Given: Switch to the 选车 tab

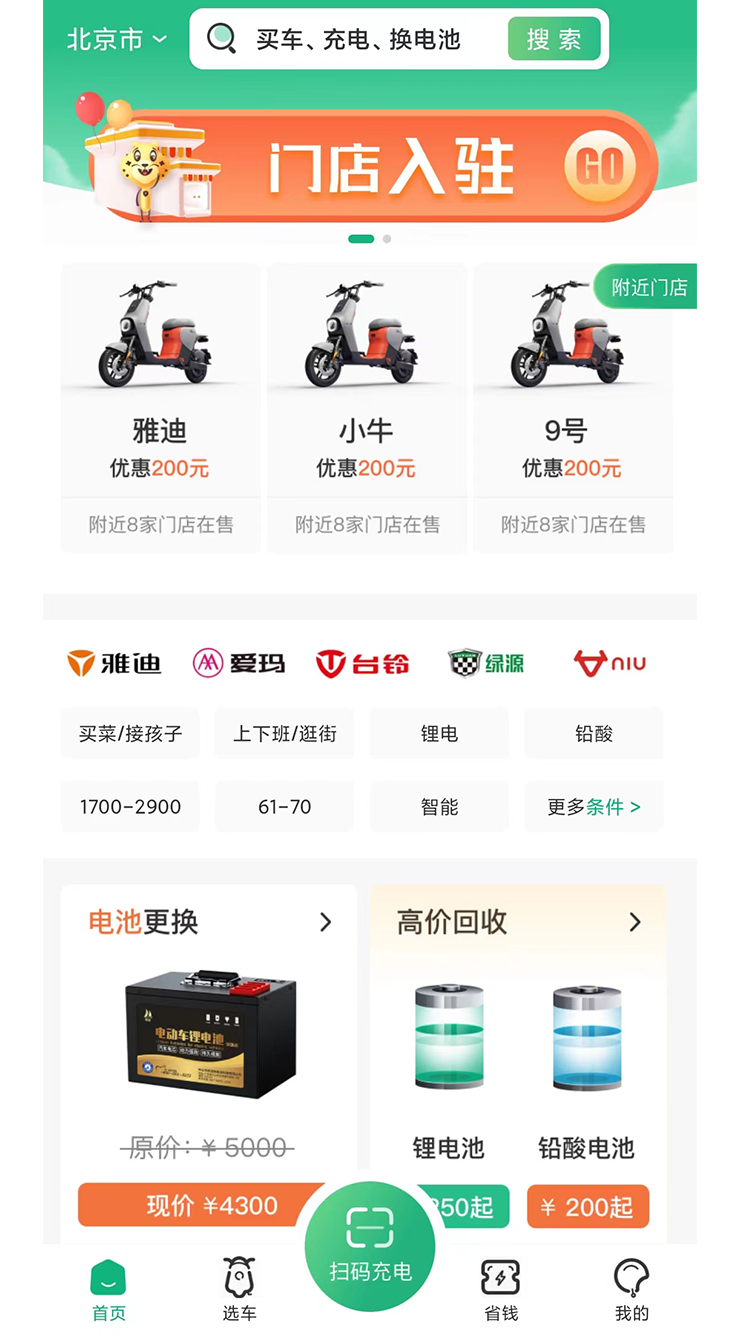Looking at the screenshot, I should (239, 1289).
